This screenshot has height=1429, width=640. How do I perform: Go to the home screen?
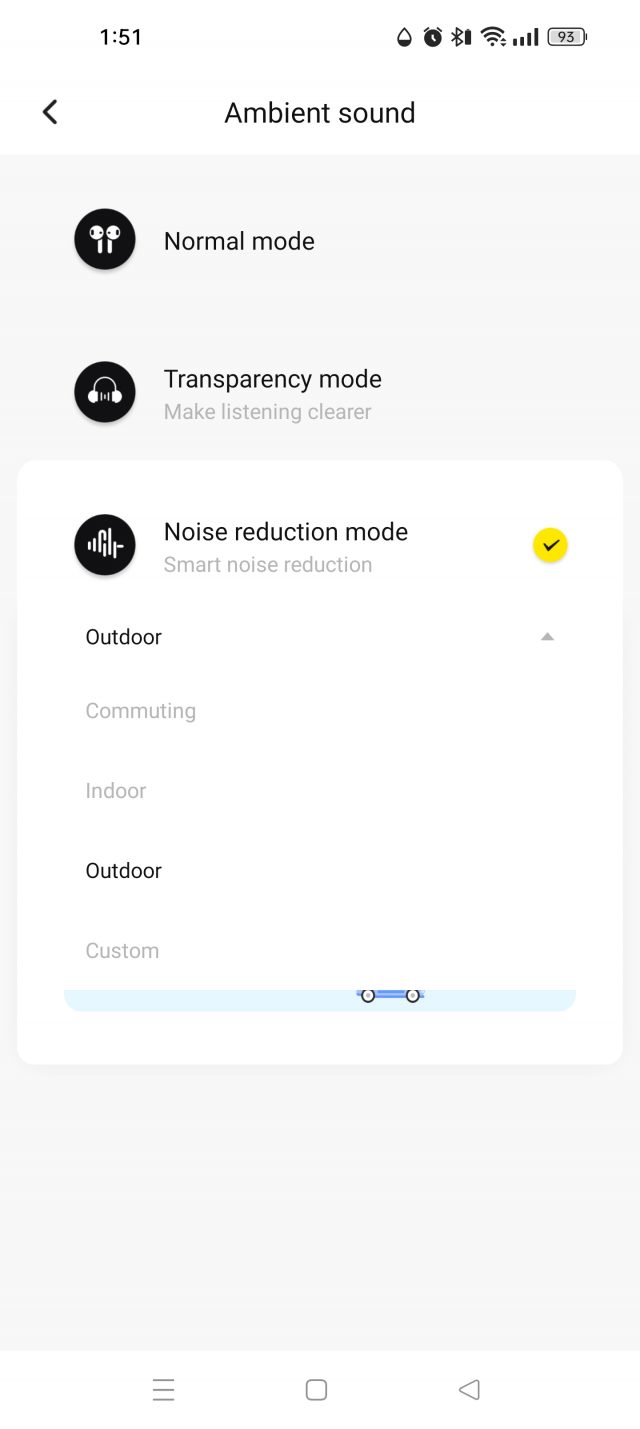(x=317, y=1389)
